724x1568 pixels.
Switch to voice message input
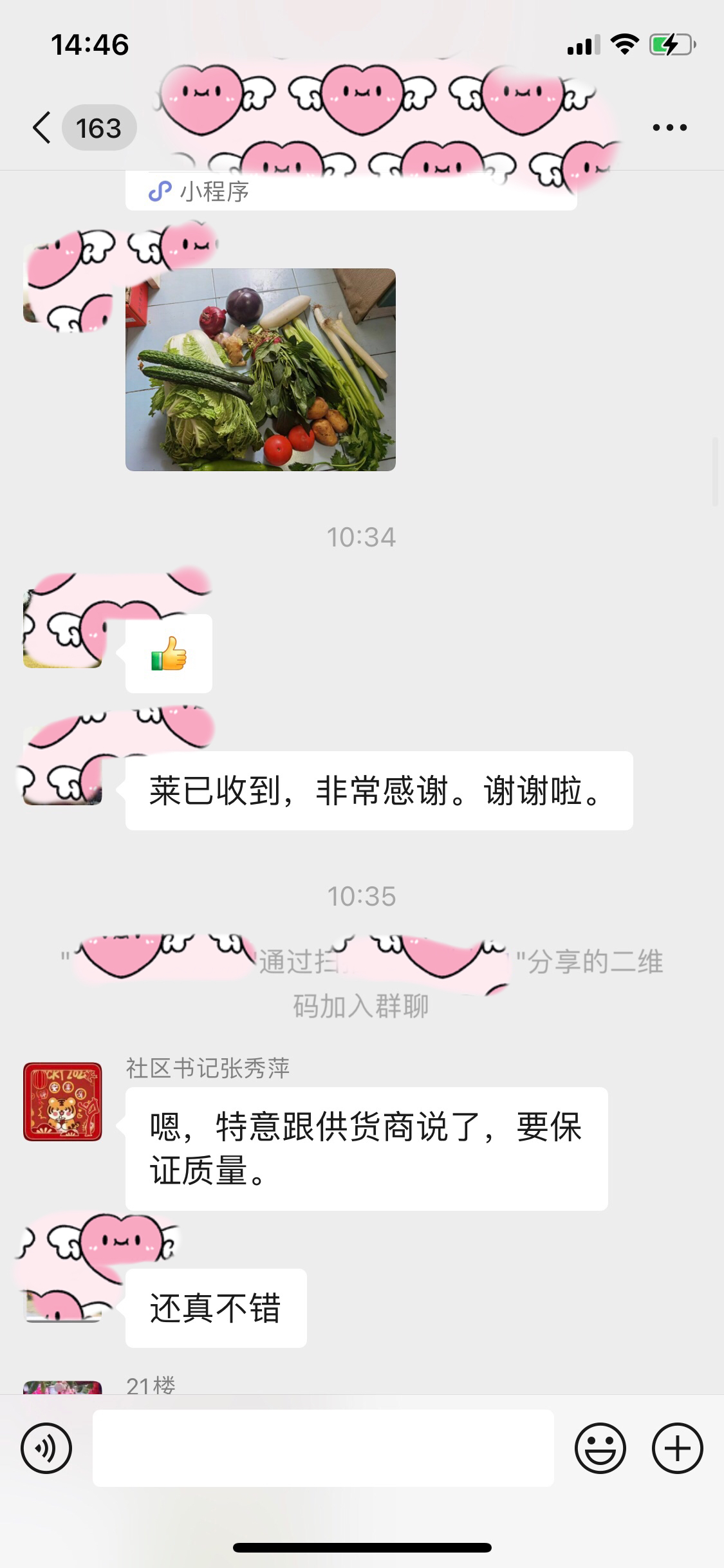coord(46,1448)
